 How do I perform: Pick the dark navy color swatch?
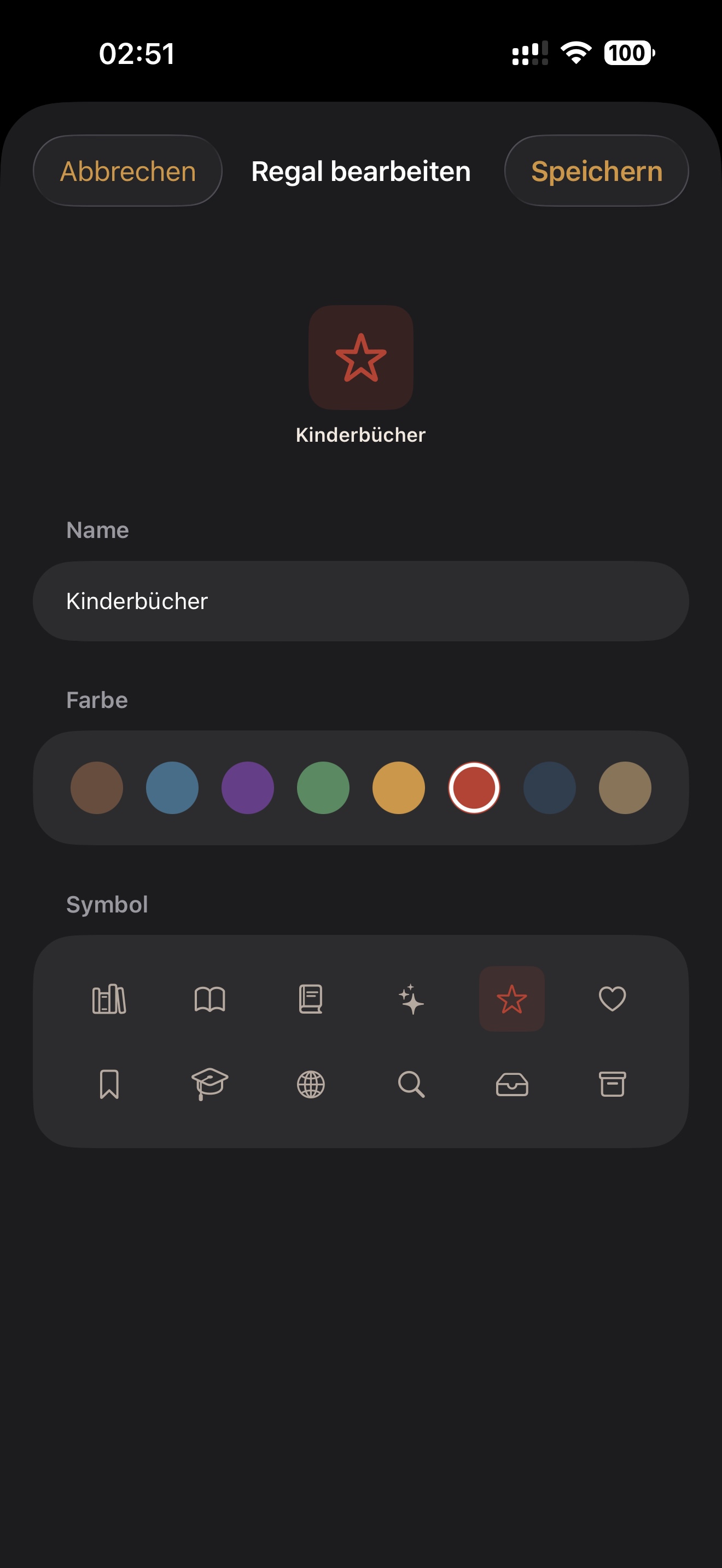pos(550,788)
